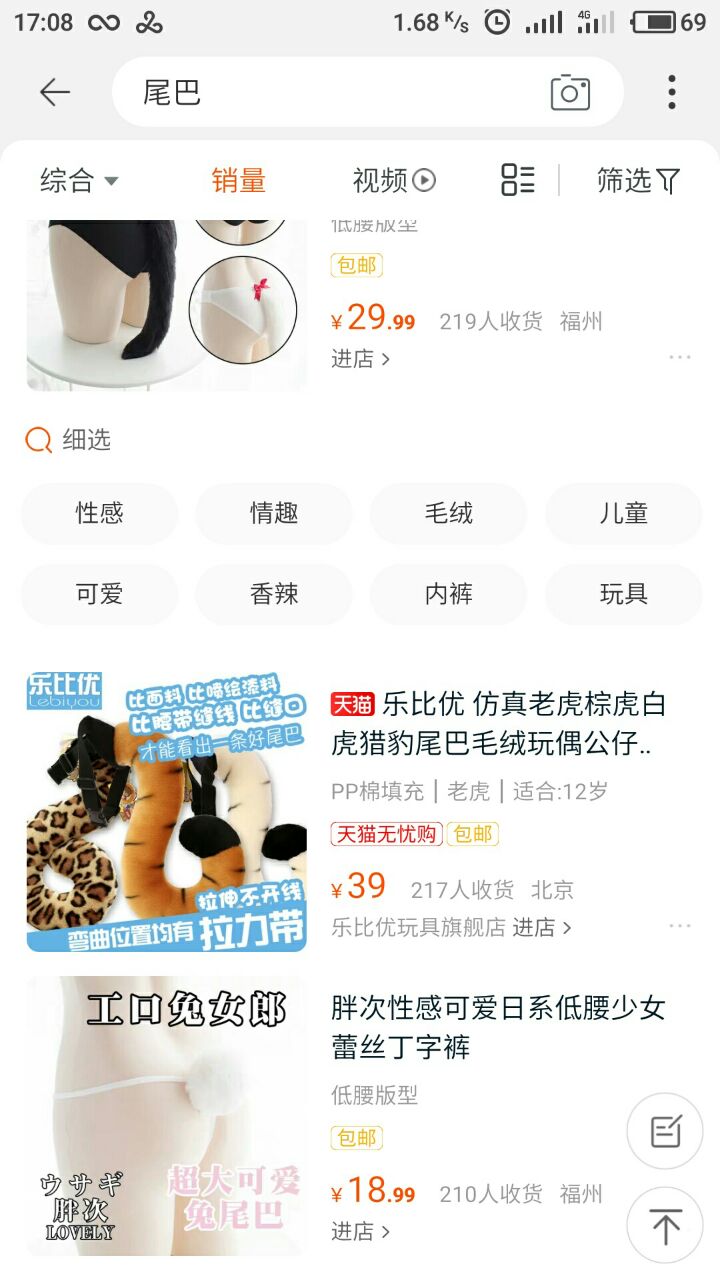Toggle the list layout view icon
720x1280 pixels.
[517, 181]
